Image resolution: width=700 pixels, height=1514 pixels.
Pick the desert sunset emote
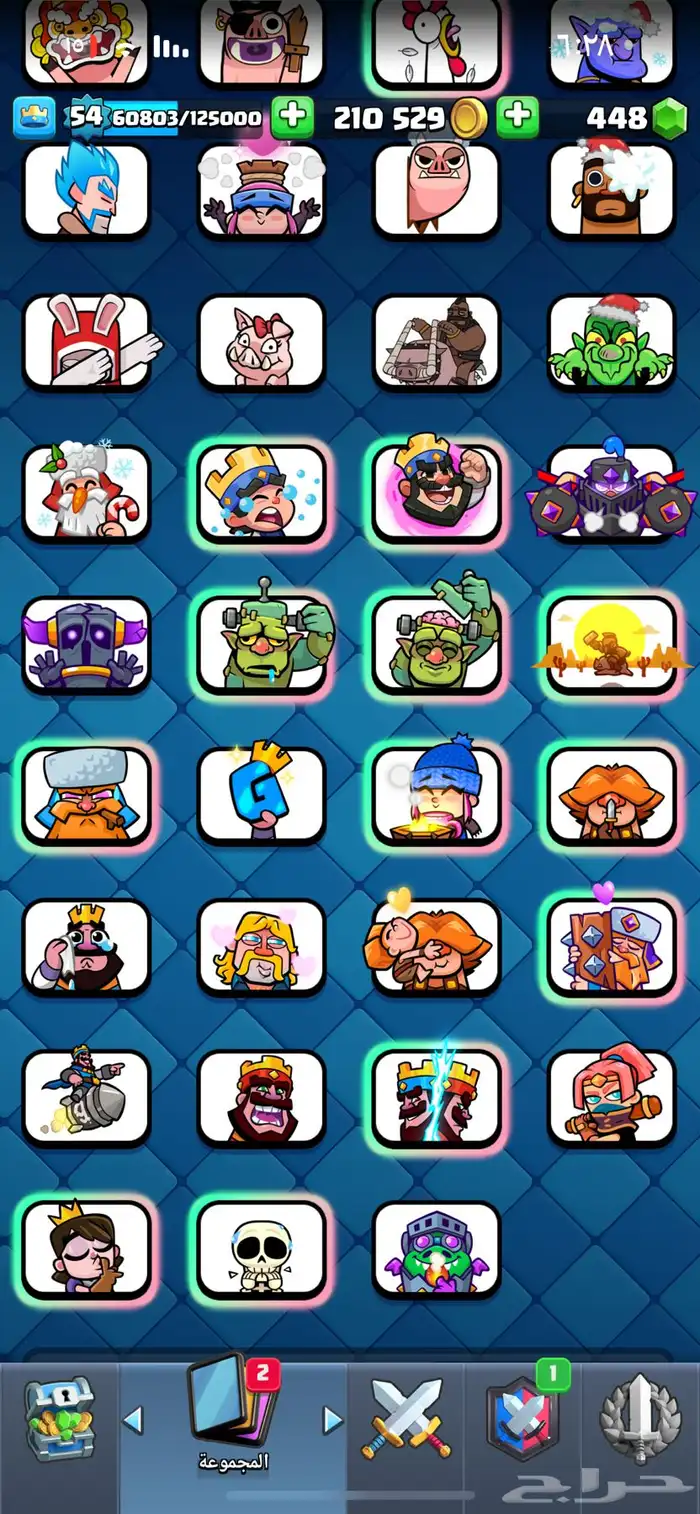click(611, 645)
